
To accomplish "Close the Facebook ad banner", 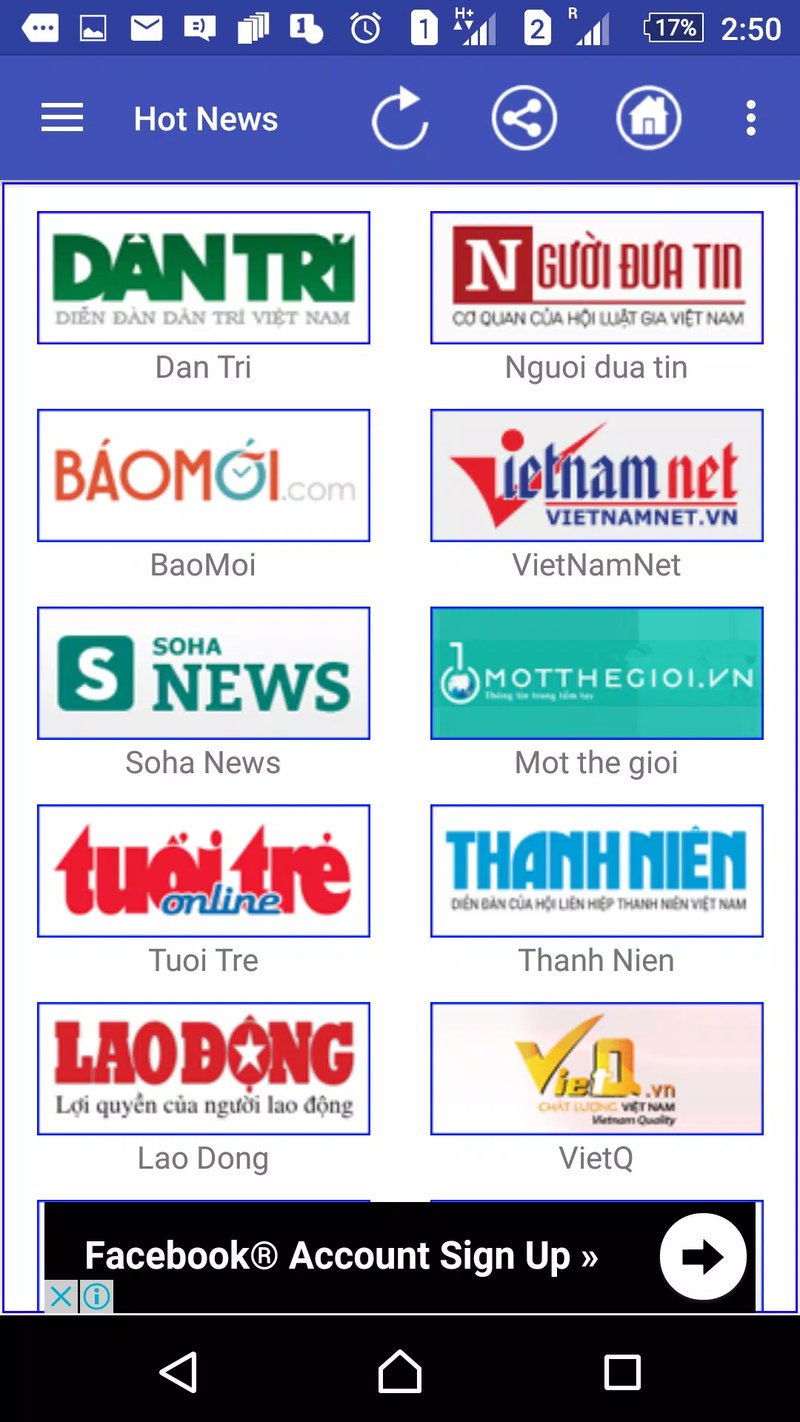I will [x=60, y=1297].
